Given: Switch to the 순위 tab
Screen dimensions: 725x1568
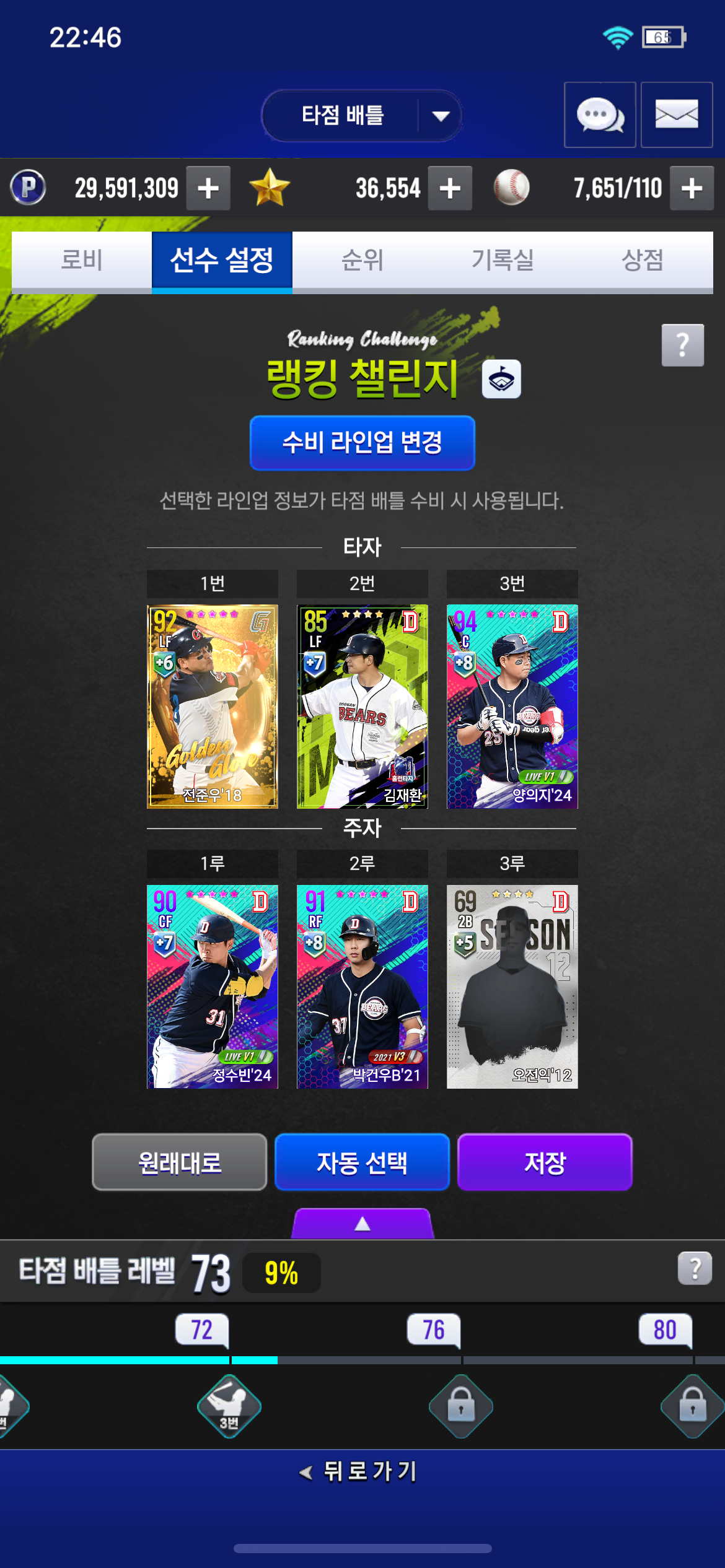Looking at the screenshot, I should (x=362, y=260).
